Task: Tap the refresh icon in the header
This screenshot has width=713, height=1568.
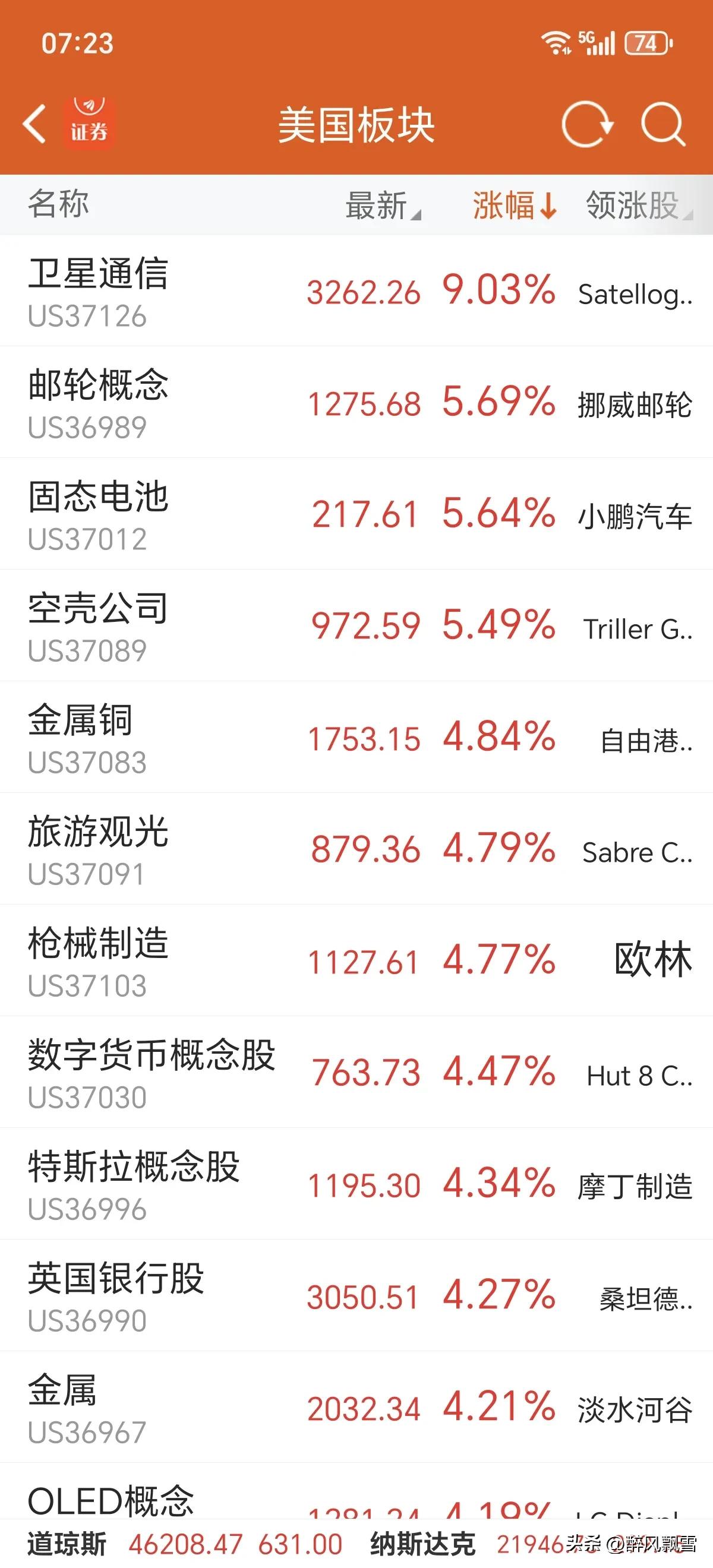Action: (589, 124)
